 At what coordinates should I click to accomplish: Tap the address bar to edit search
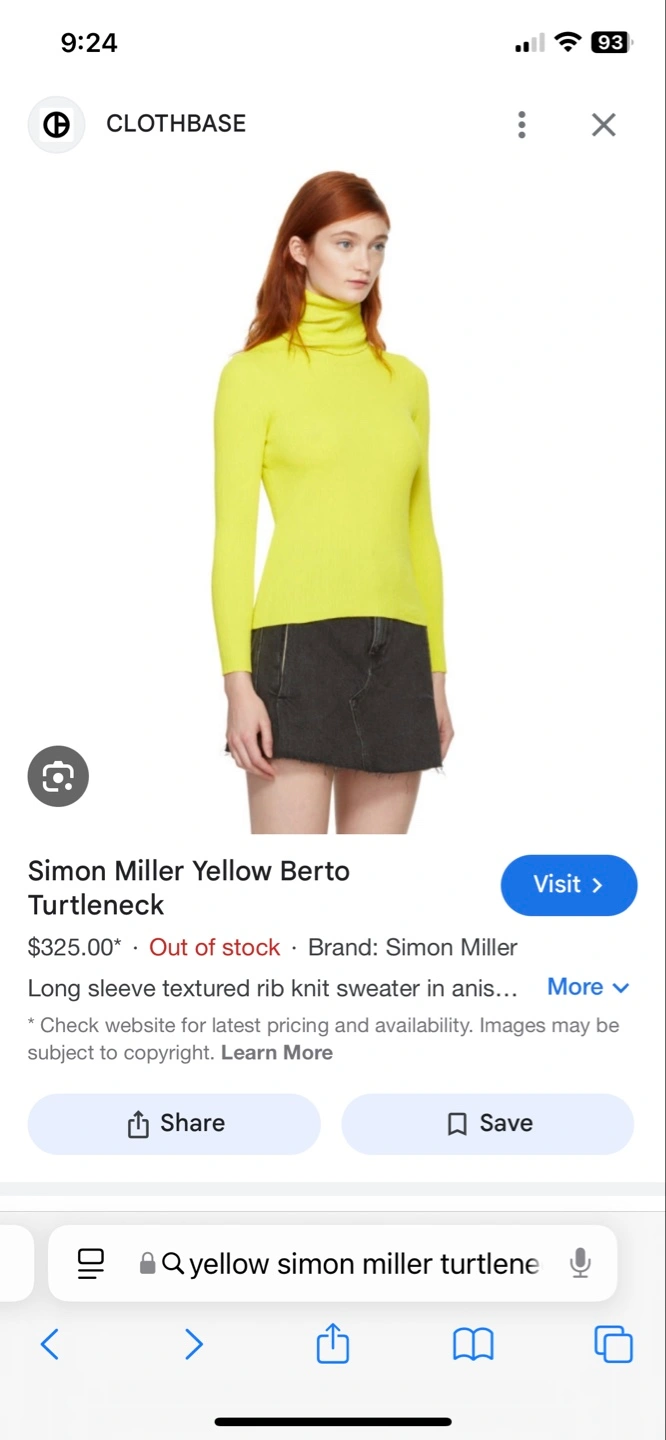(350, 1264)
